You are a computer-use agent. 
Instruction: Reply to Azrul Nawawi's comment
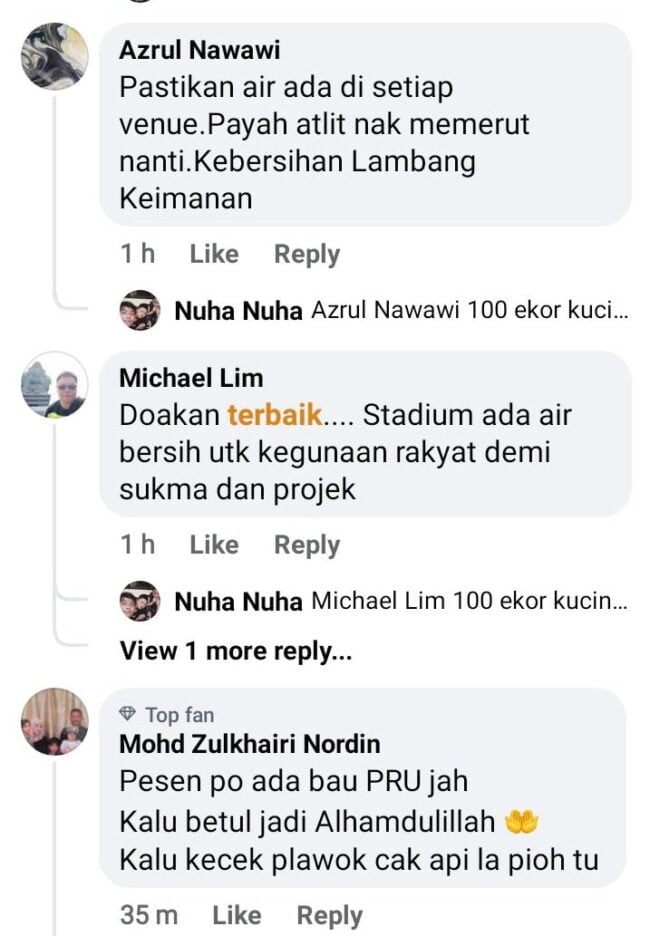[x=307, y=254]
